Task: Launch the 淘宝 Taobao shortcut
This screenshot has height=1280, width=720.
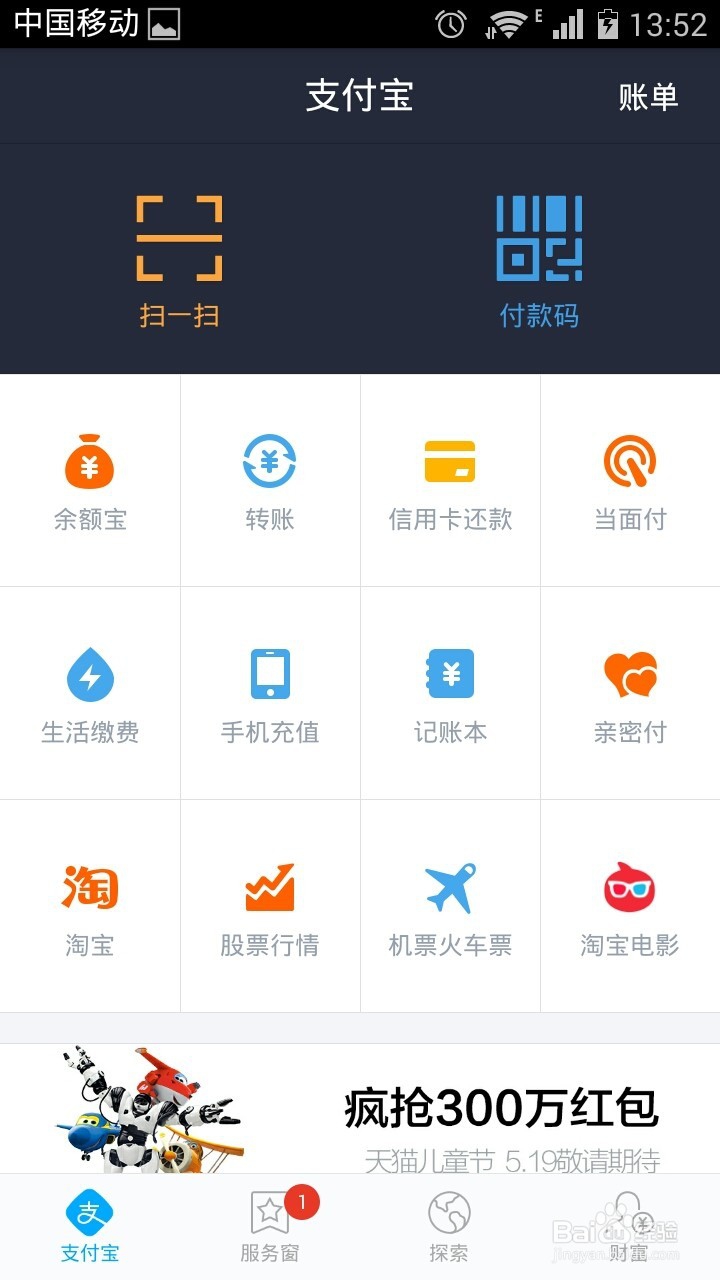Action: point(90,905)
